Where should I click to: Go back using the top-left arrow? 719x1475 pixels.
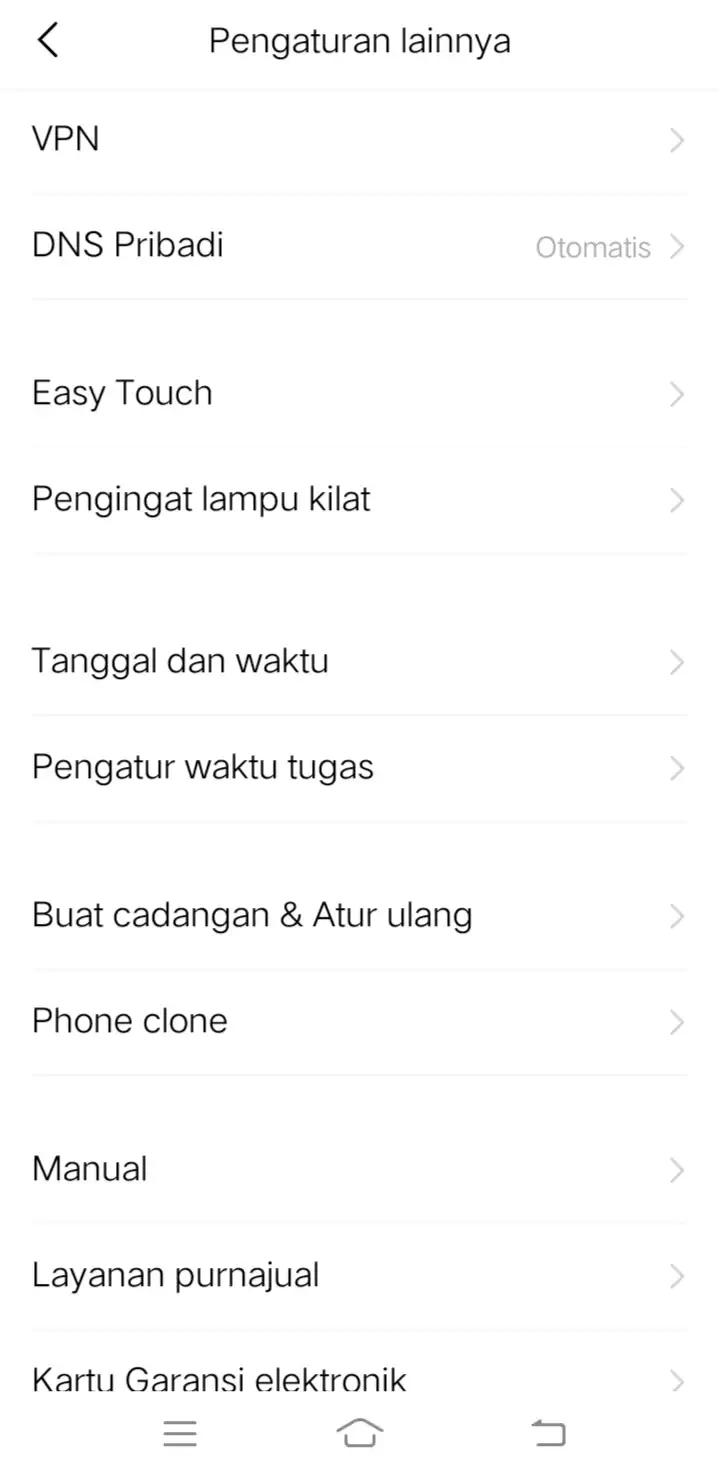point(47,41)
